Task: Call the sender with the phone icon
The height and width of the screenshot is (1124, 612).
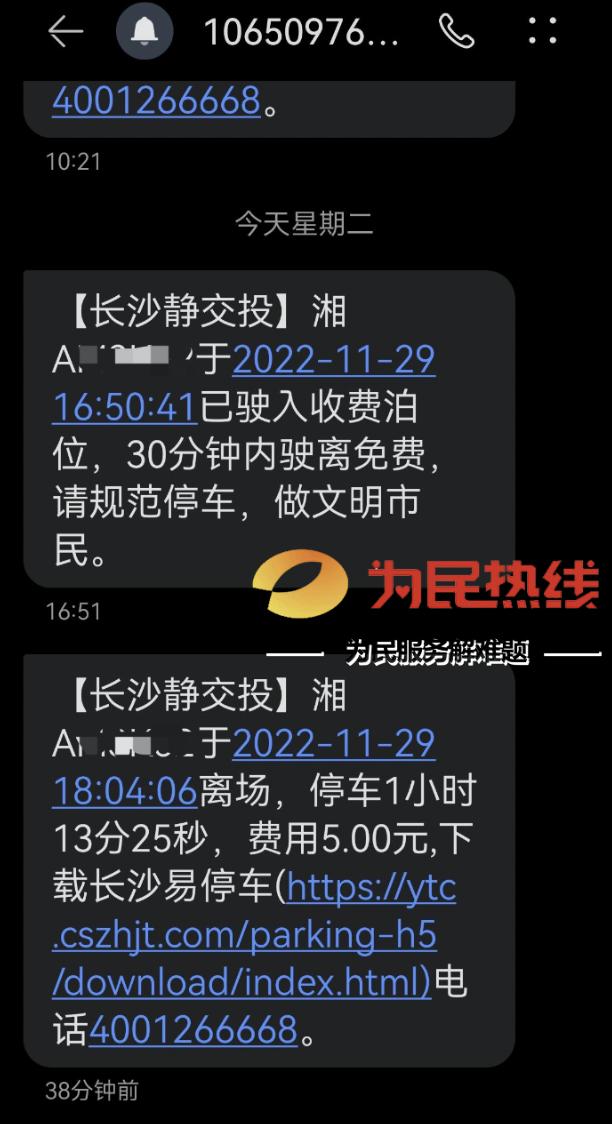Action: click(456, 31)
